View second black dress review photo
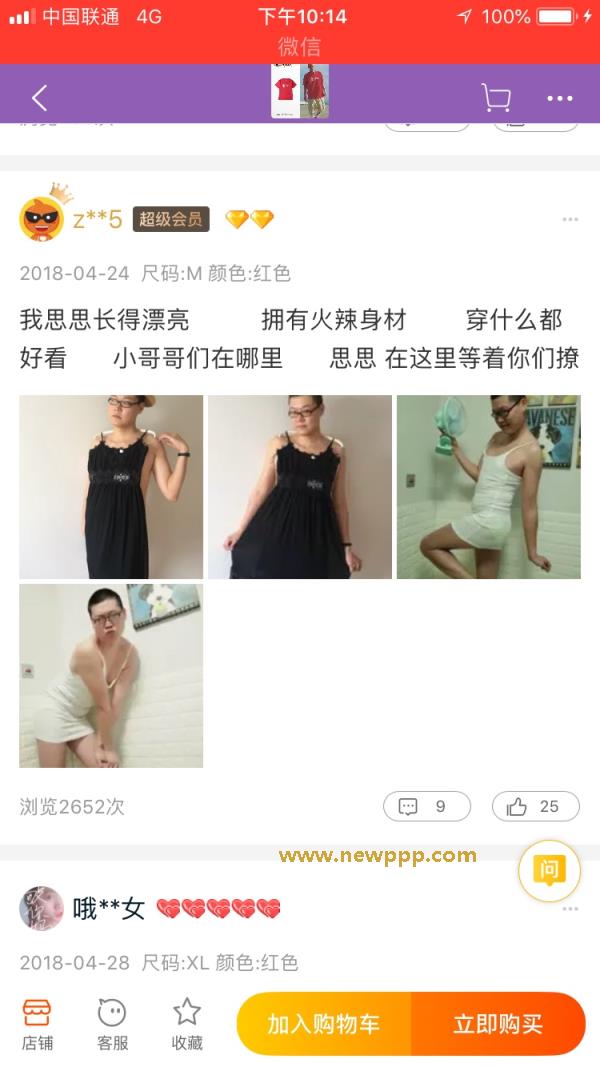Screen dimensions: 600x1067 coord(300,487)
